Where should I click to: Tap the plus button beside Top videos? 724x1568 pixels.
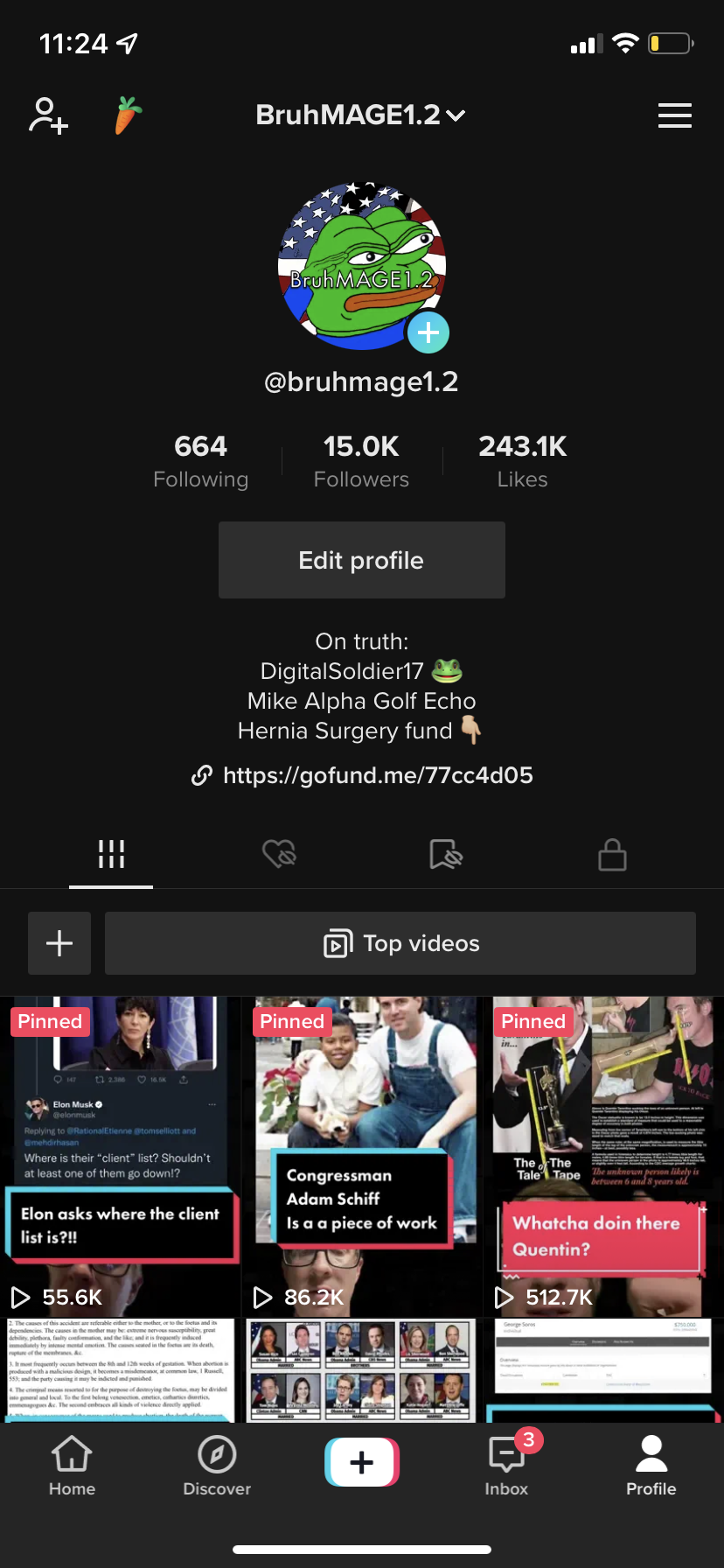[59, 943]
